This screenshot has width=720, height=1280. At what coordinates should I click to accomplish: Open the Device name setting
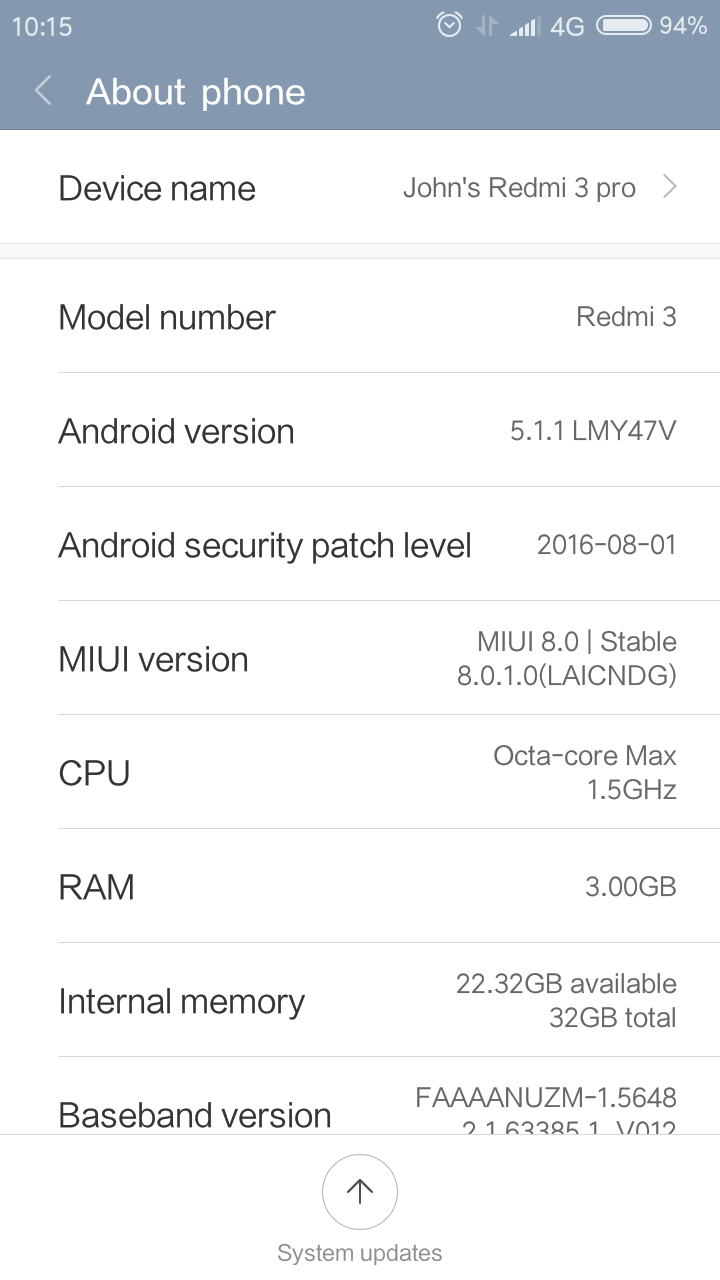tap(360, 188)
